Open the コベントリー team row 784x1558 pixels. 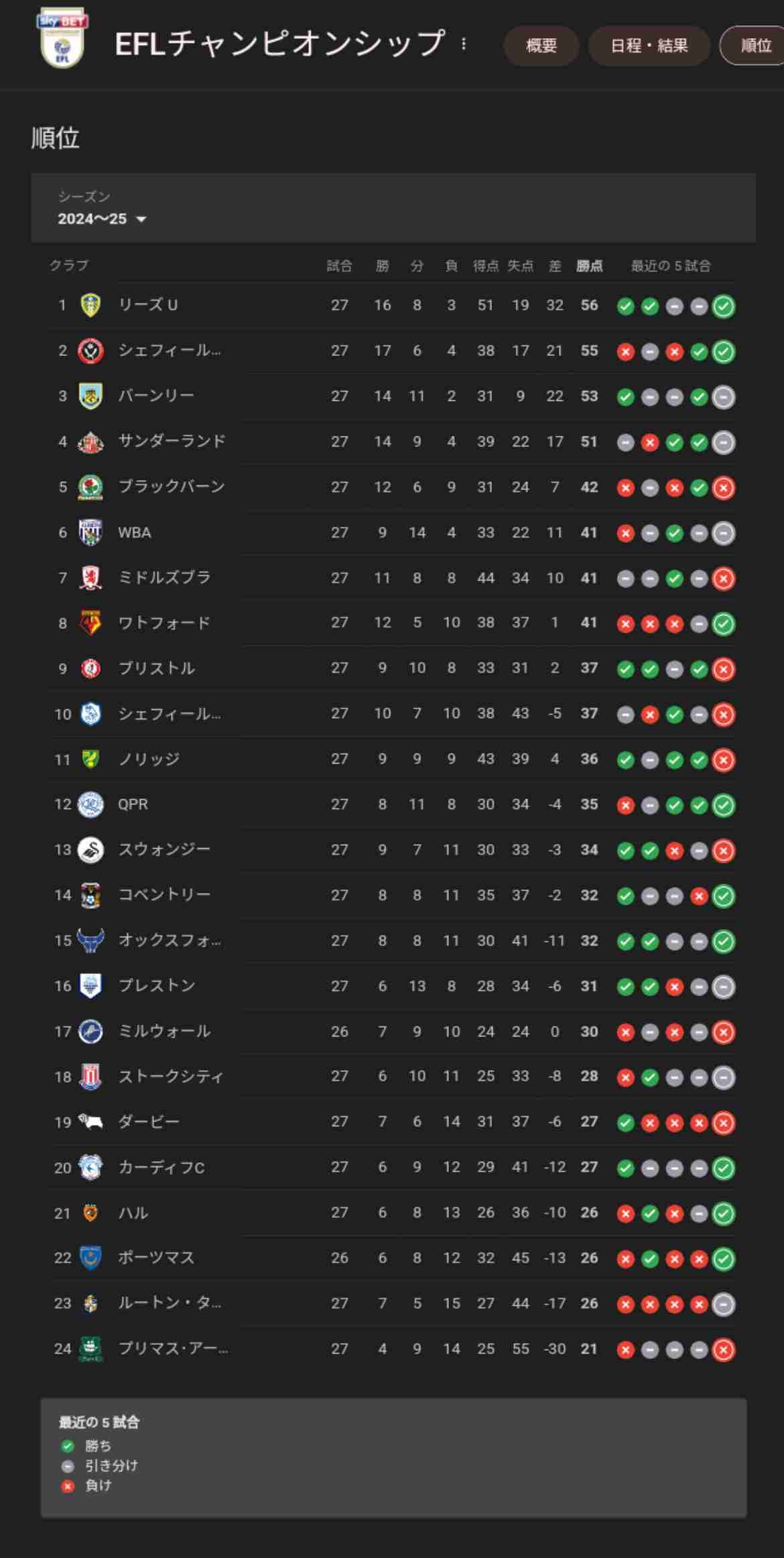pos(164,896)
